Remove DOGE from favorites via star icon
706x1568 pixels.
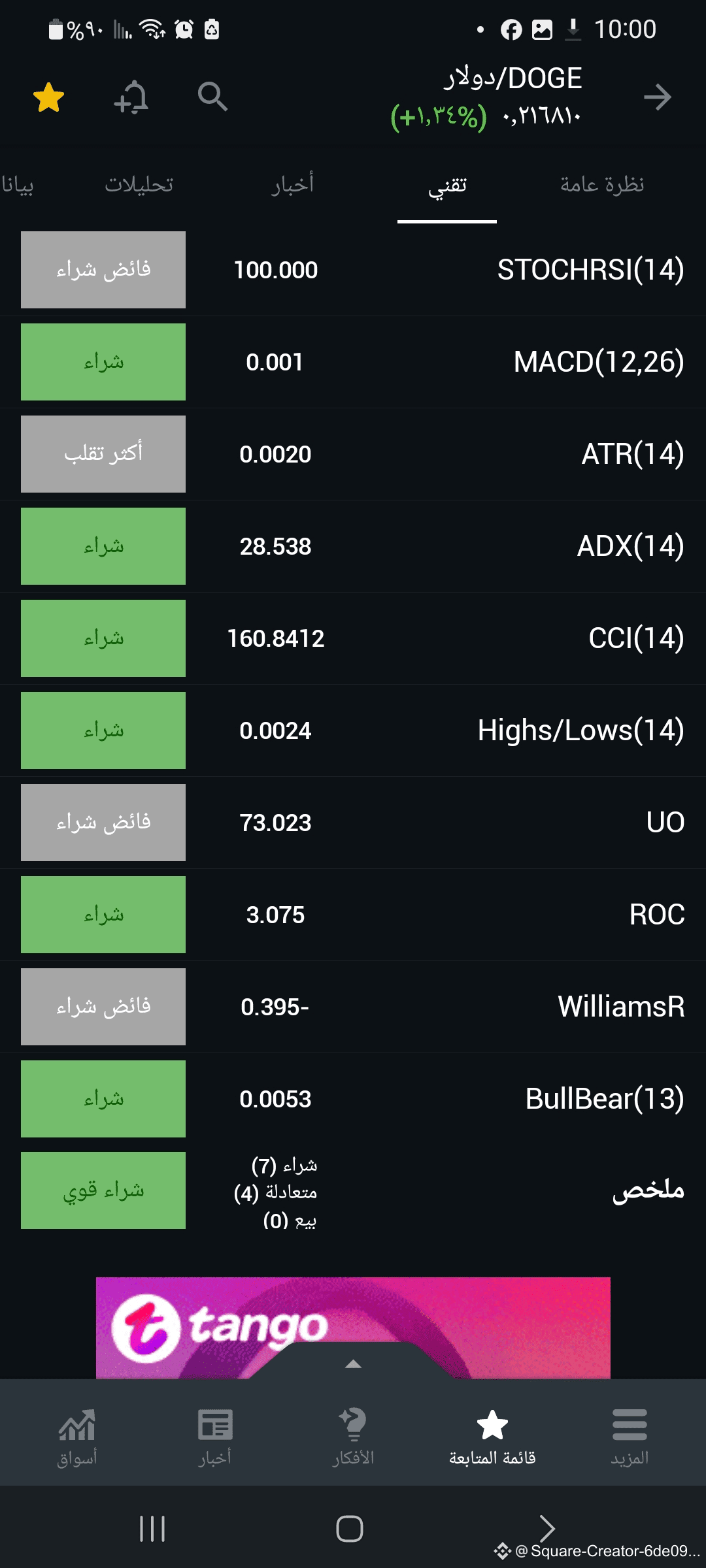(x=49, y=97)
